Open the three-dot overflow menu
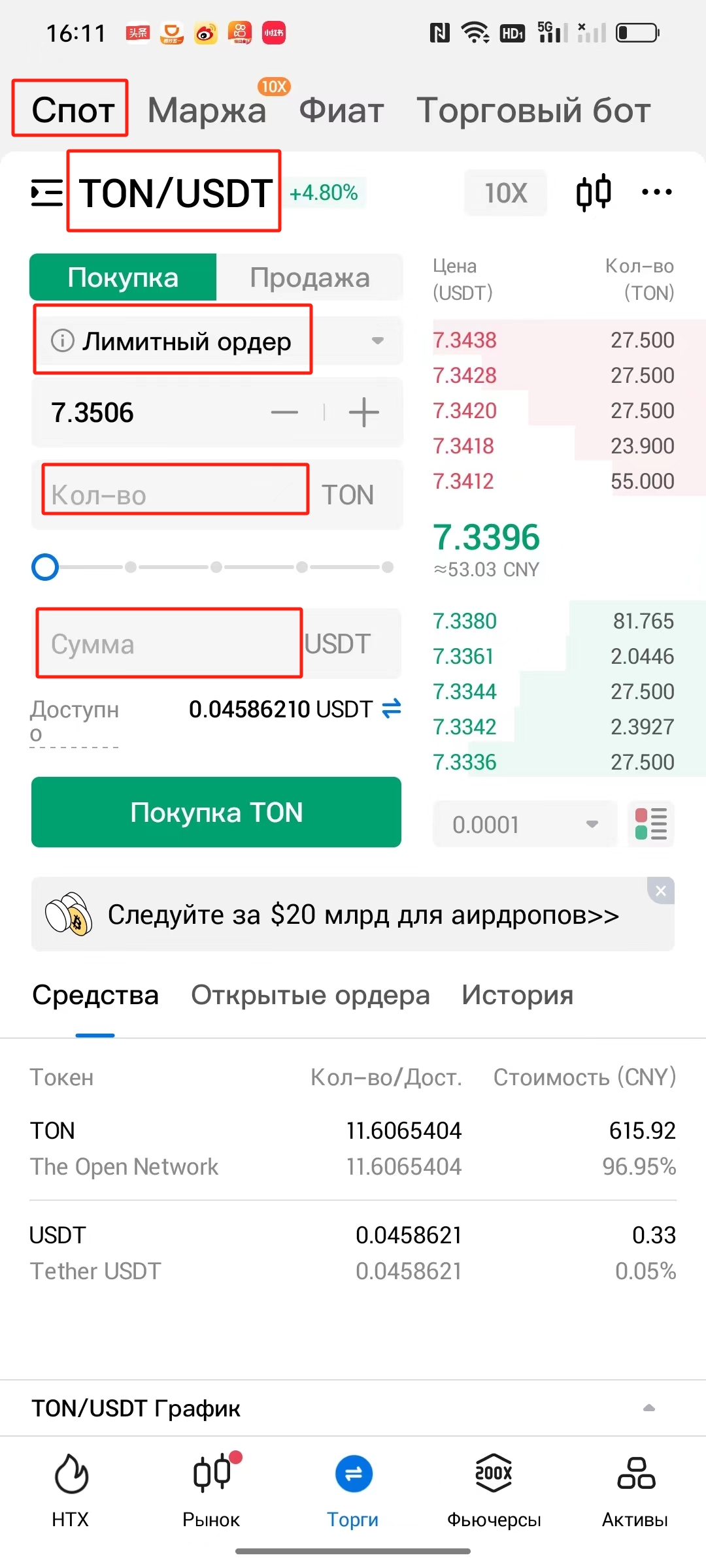Image resolution: width=706 pixels, height=1568 pixels. [656, 192]
